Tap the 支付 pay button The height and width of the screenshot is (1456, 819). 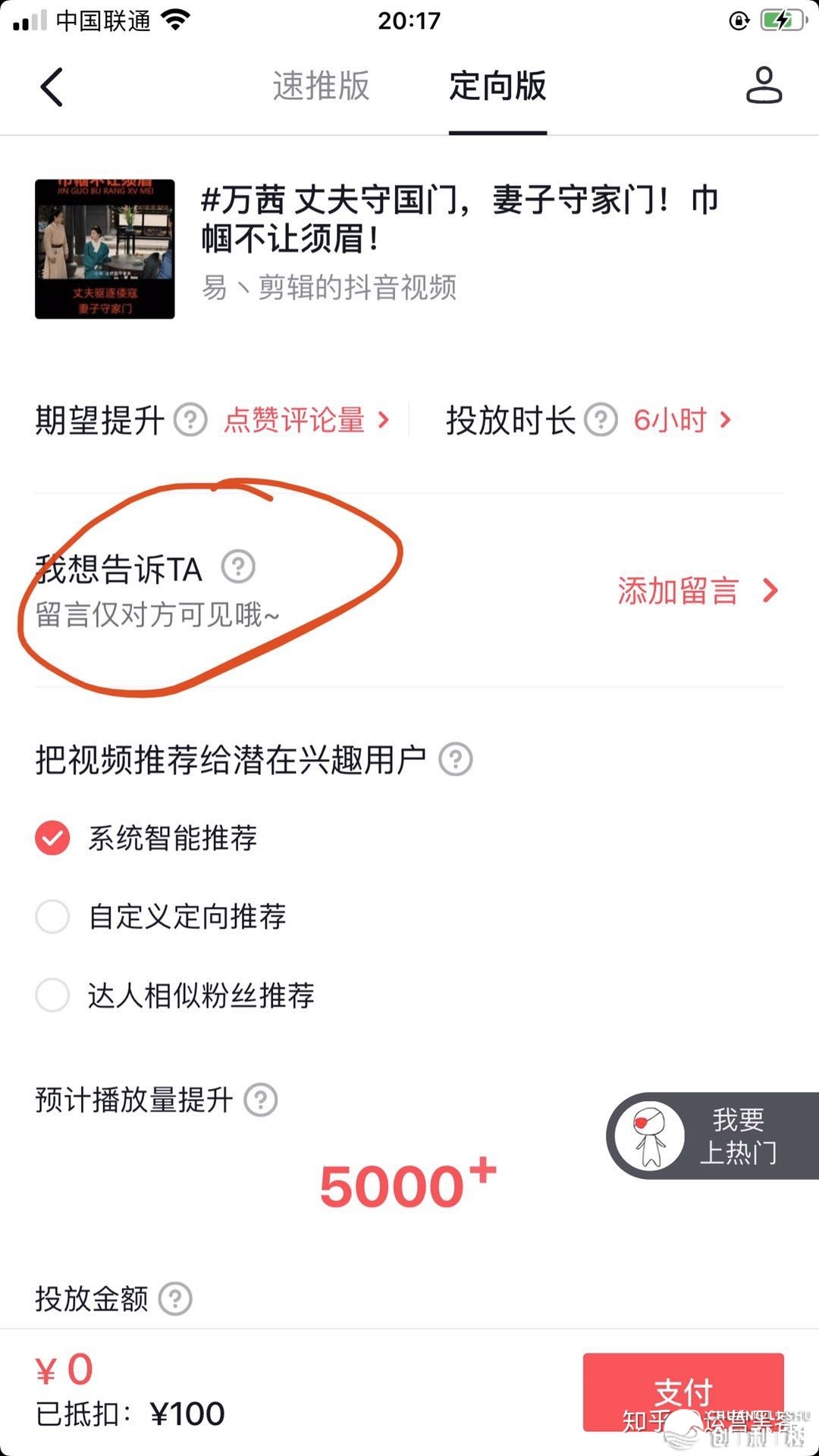click(682, 1392)
